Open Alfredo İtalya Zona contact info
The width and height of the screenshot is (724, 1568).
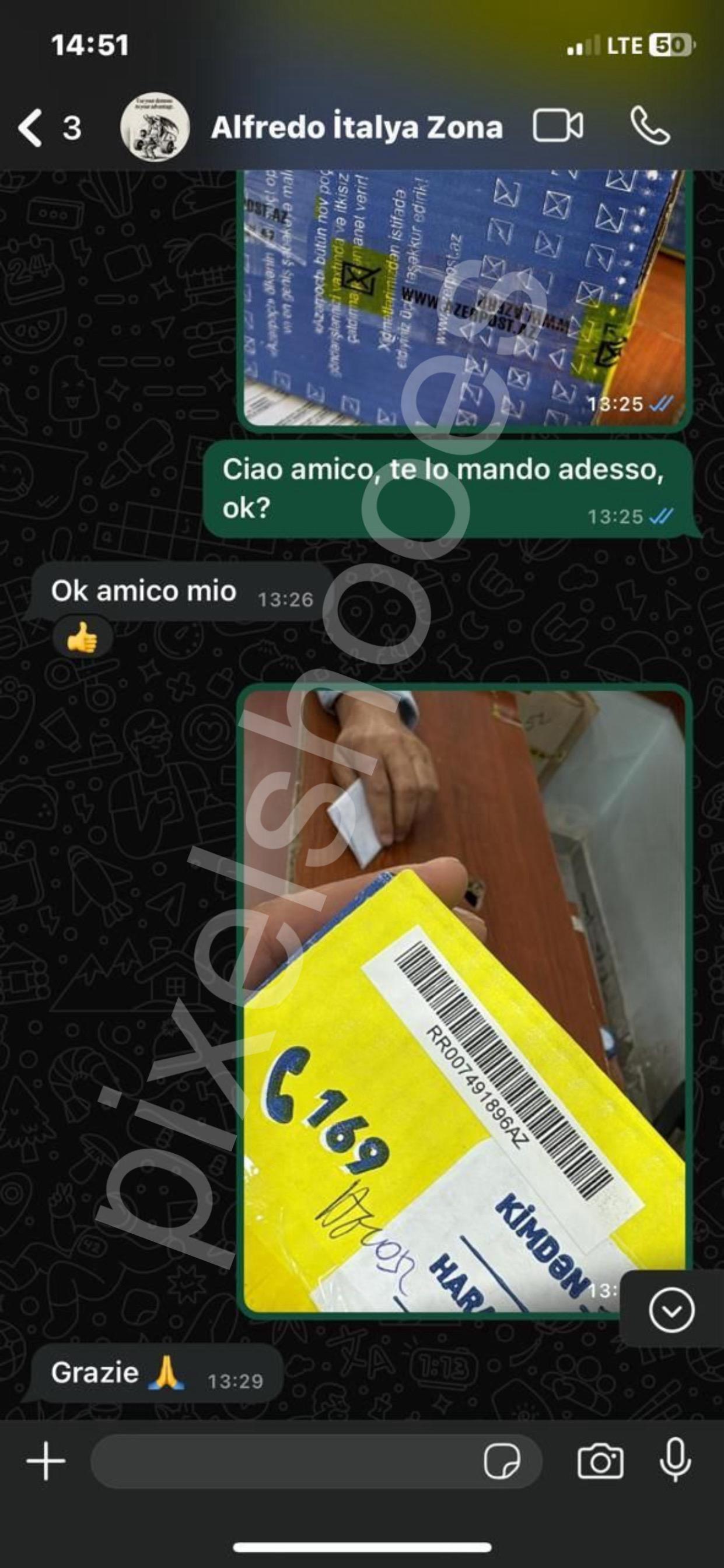356,128
